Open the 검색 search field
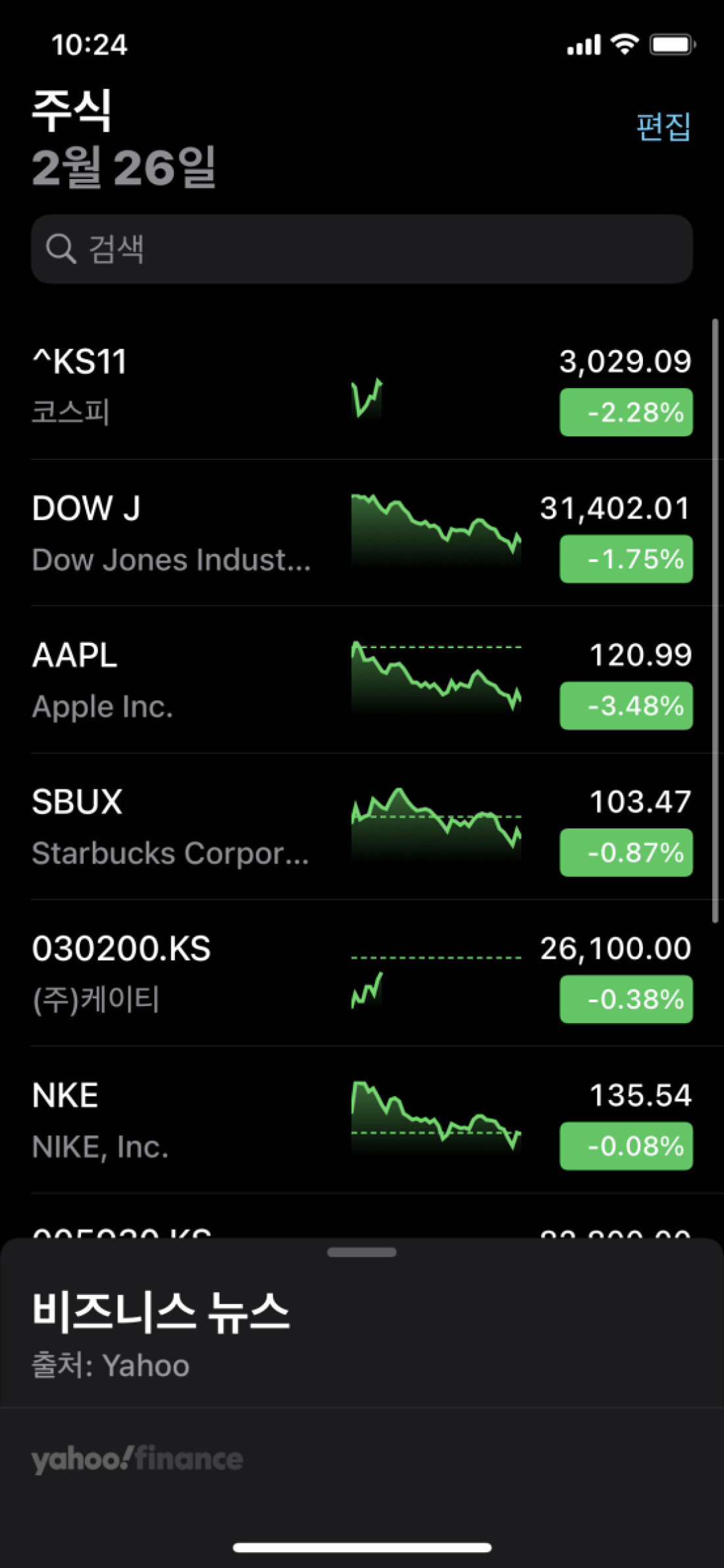Screen dimensions: 724x1568 [x=361, y=249]
